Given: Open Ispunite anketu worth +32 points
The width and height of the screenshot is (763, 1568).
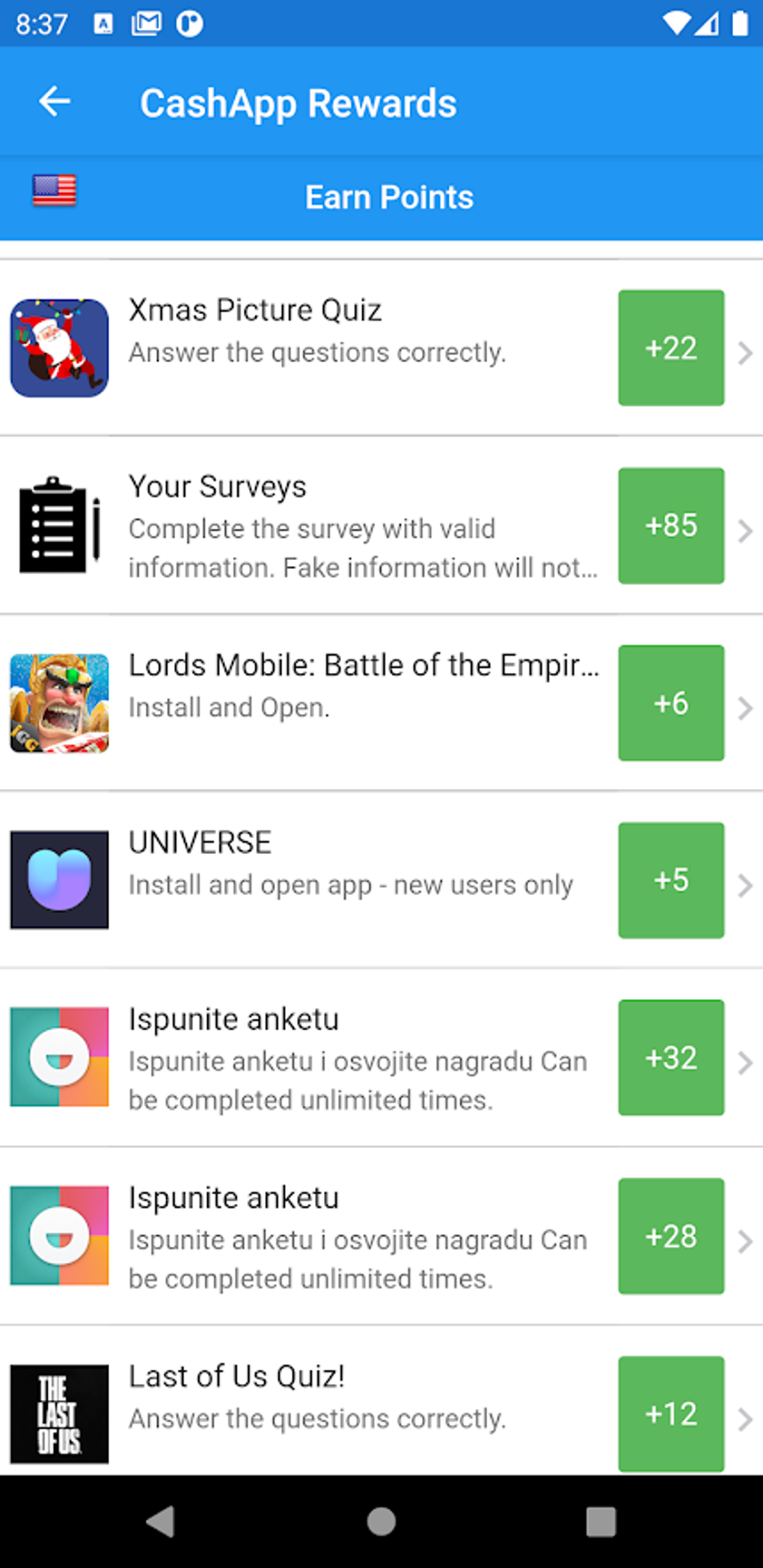Looking at the screenshot, I should 381,1057.
